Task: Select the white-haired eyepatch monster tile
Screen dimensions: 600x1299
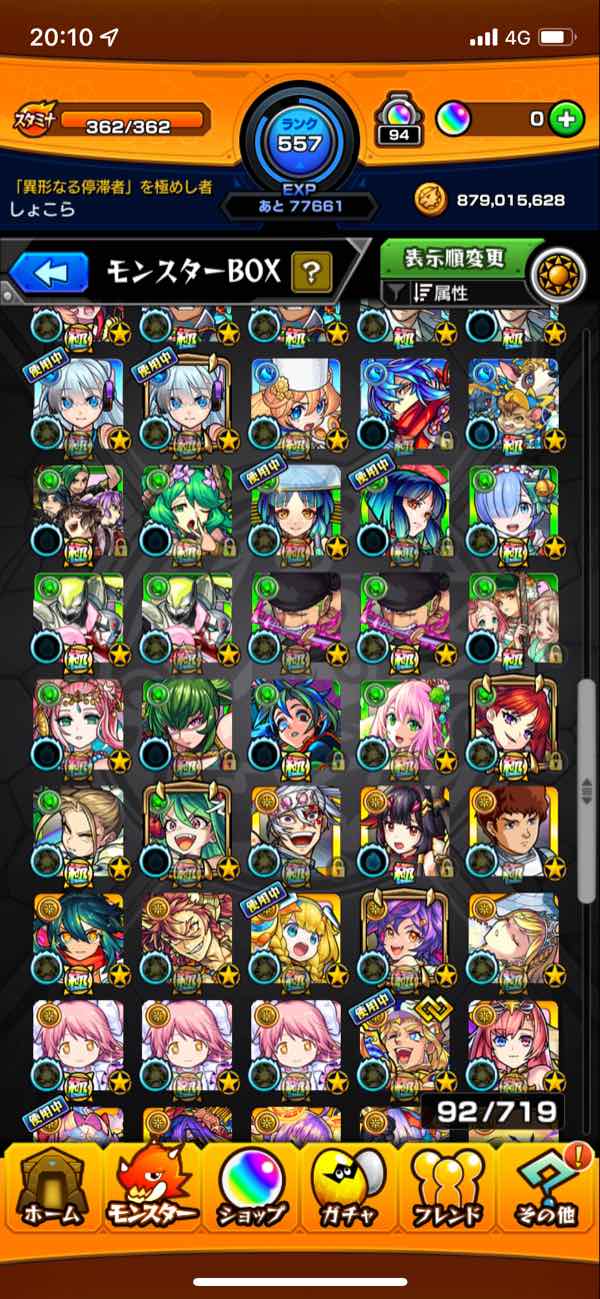Action: click(295, 830)
